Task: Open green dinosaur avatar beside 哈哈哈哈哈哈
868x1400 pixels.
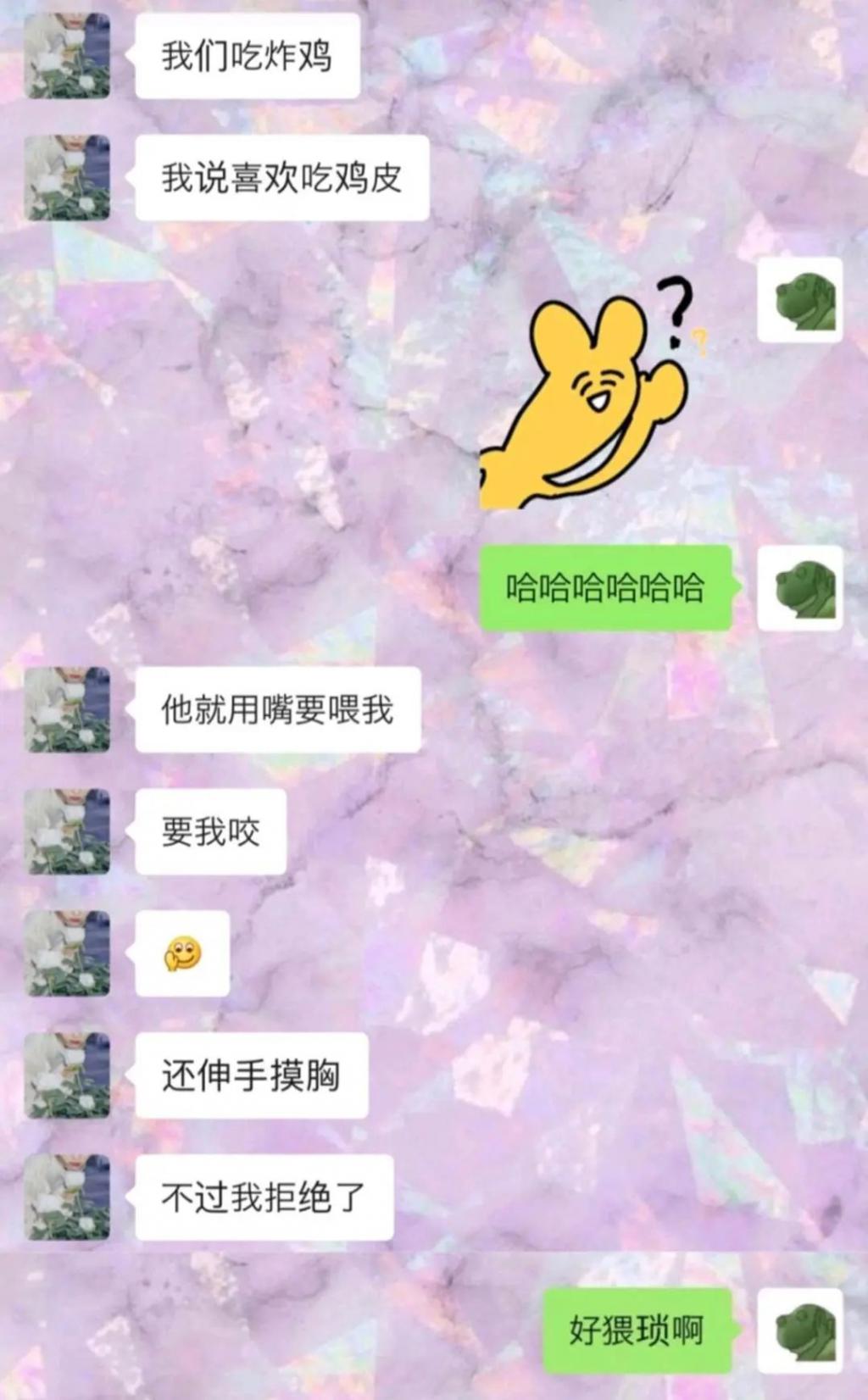Action: click(x=799, y=588)
